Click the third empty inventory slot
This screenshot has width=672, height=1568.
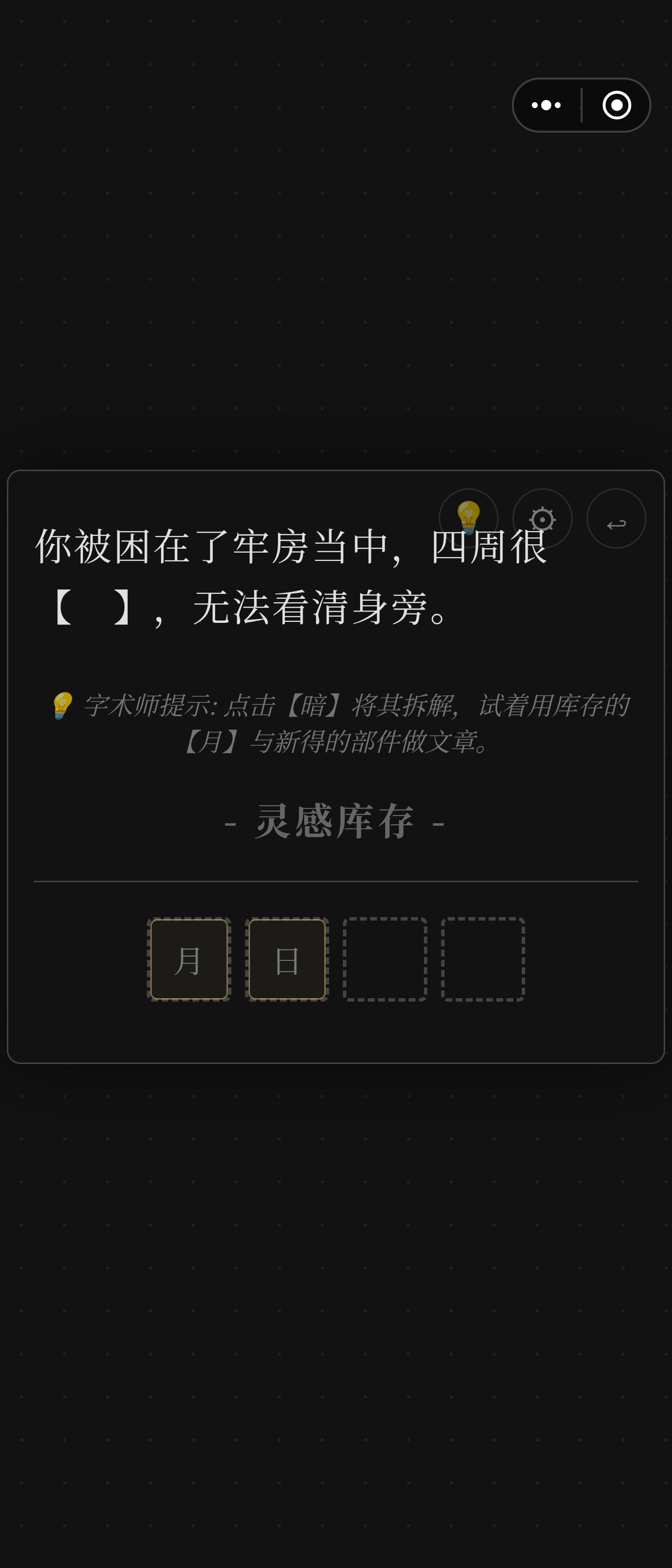tap(385, 960)
